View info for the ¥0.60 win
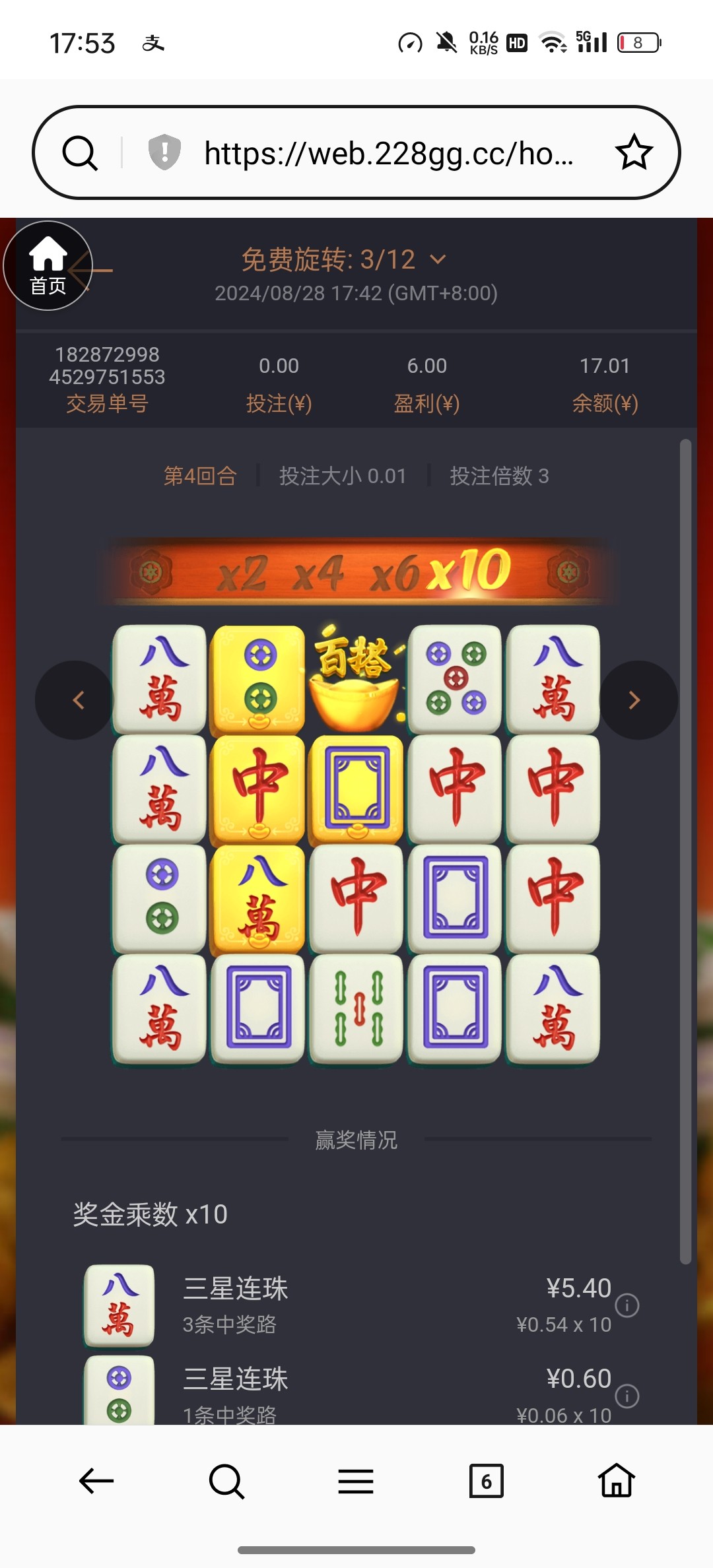The width and height of the screenshot is (713, 1568). [627, 1396]
